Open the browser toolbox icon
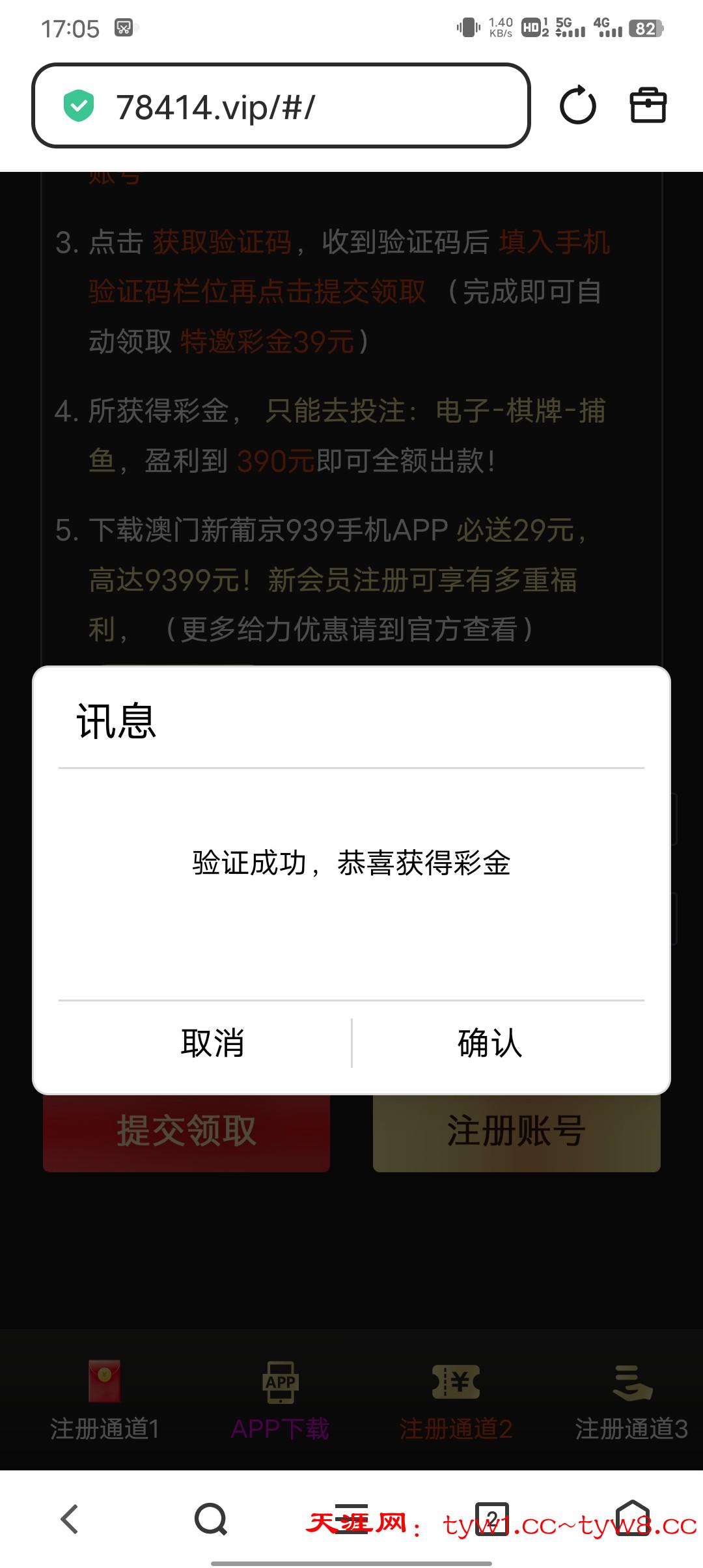Image resolution: width=703 pixels, height=1568 pixels. pyautogui.click(x=648, y=105)
